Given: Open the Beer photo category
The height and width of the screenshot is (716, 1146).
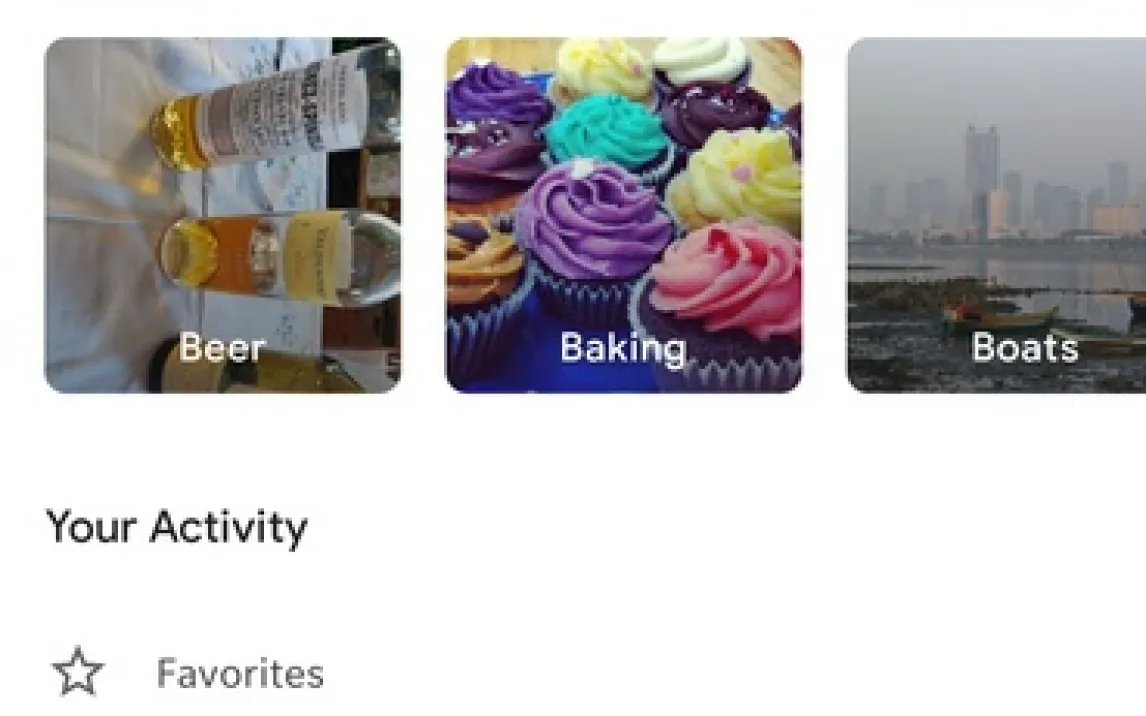Looking at the screenshot, I should pyautogui.click(x=223, y=215).
